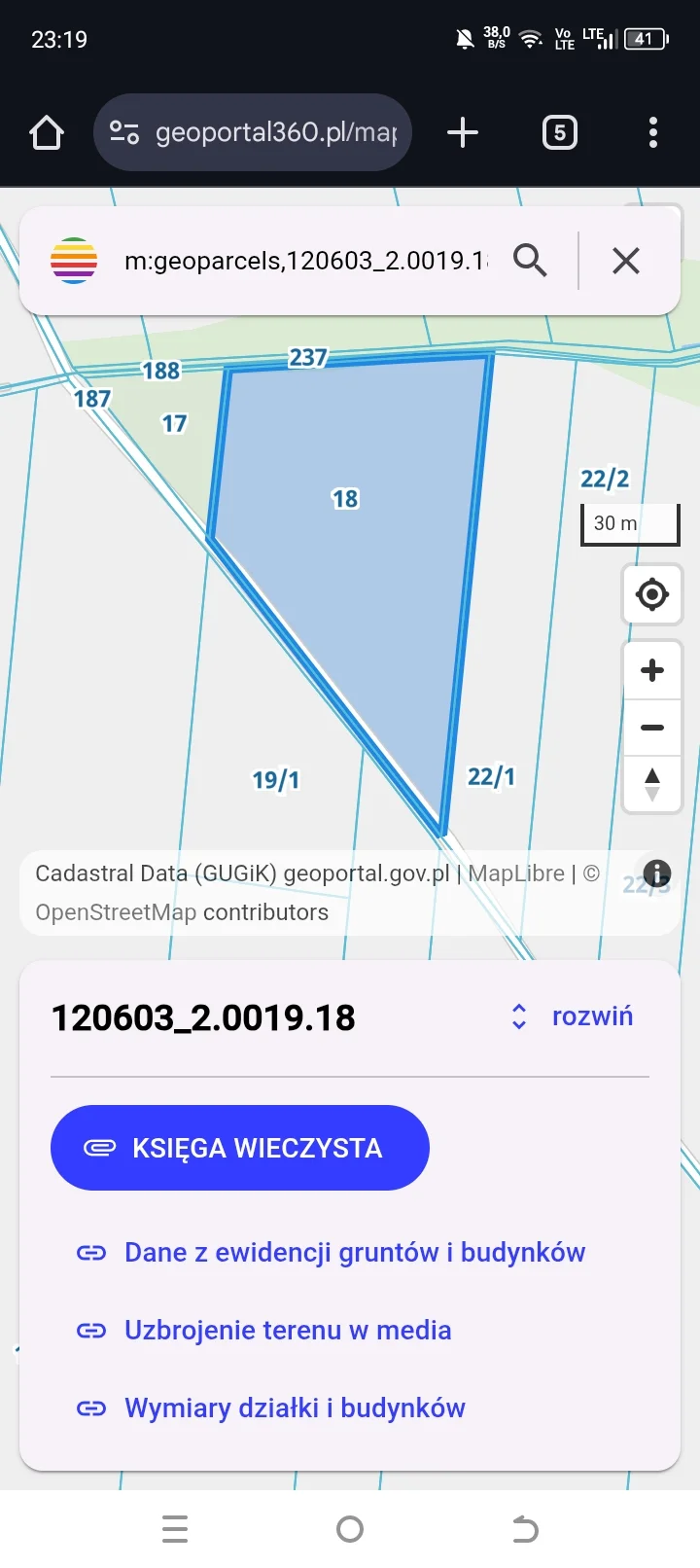Center map on my location
This screenshot has height=1568, width=700.
[652, 593]
